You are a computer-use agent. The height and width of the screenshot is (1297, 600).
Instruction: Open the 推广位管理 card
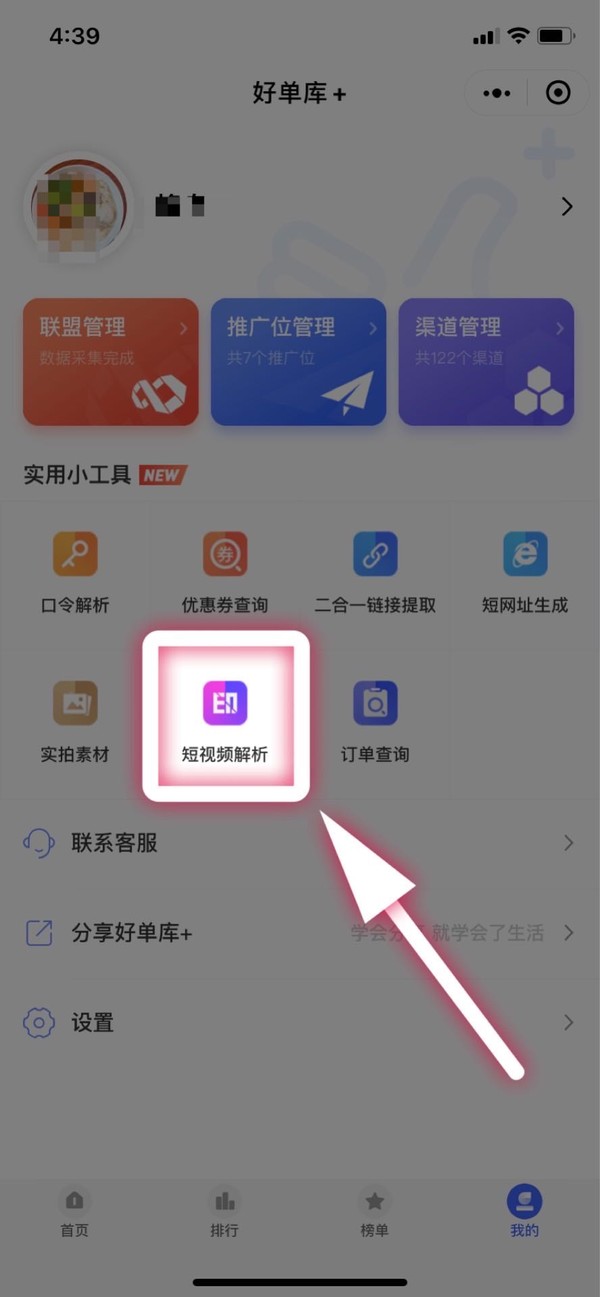[x=298, y=362]
